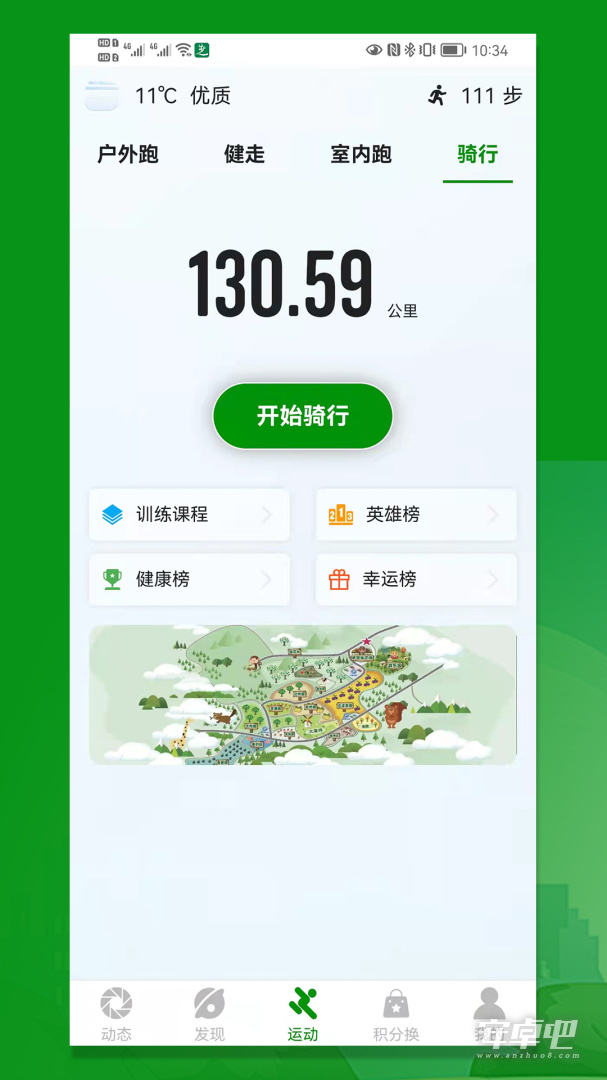Open the profile tab in bottom navigation

click(x=489, y=1014)
